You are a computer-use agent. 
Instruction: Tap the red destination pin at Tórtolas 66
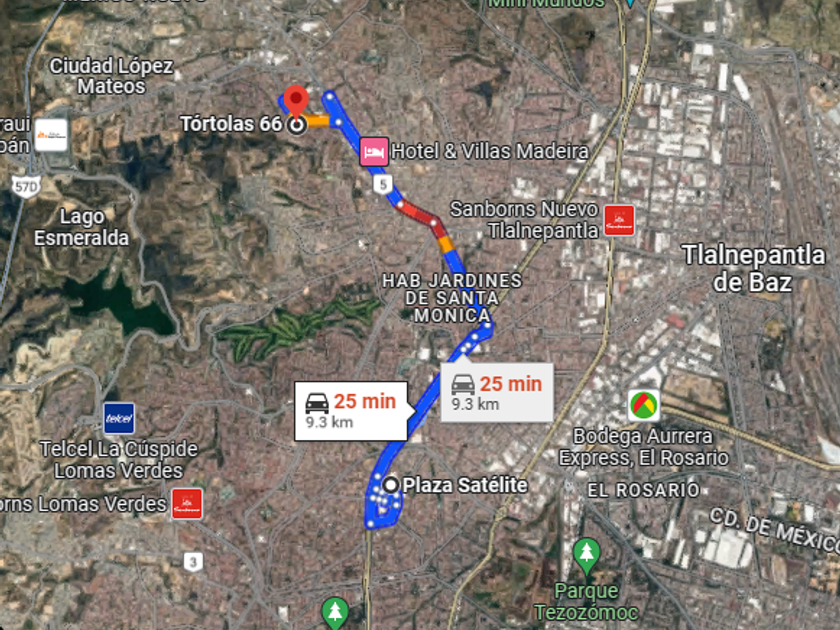click(295, 100)
